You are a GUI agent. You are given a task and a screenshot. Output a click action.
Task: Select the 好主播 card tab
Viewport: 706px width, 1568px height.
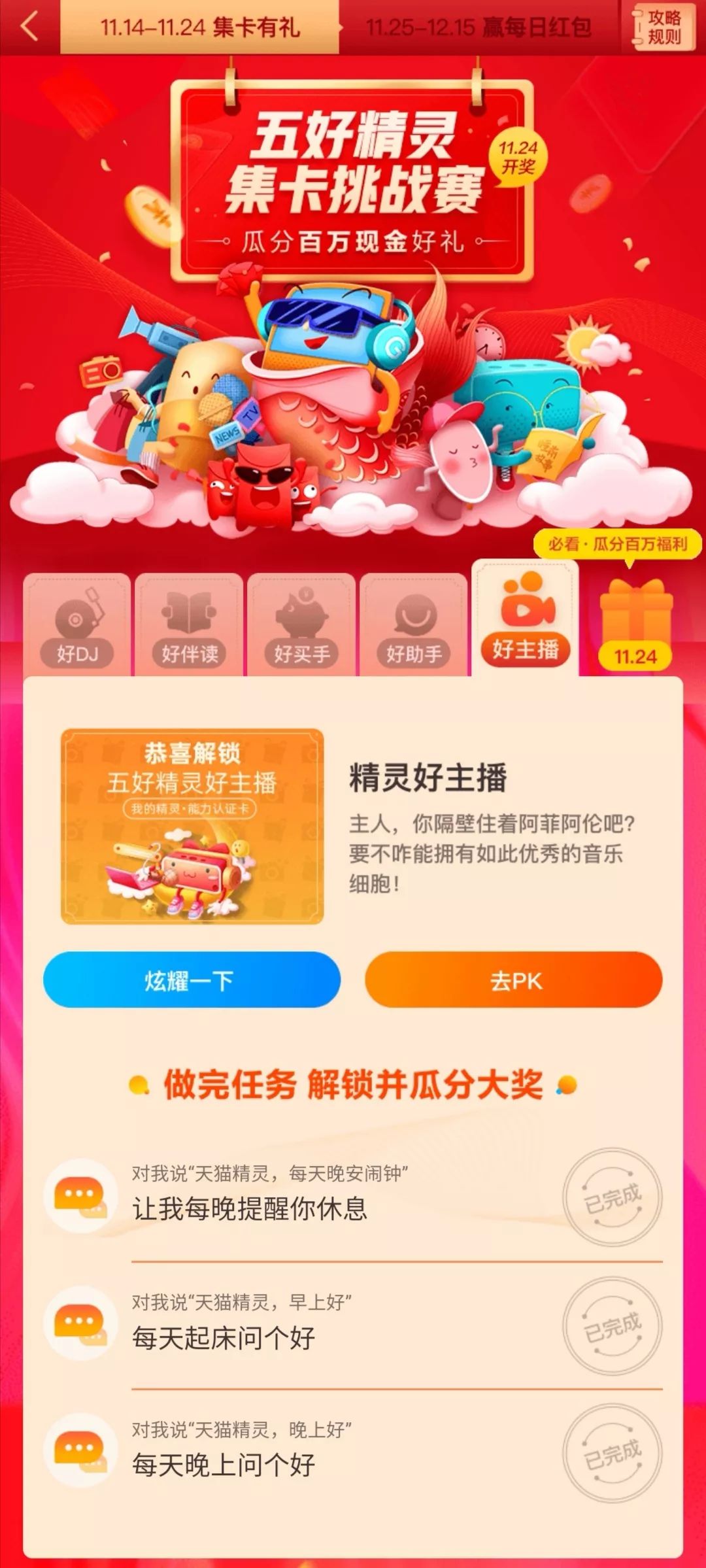tap(526, 618)
